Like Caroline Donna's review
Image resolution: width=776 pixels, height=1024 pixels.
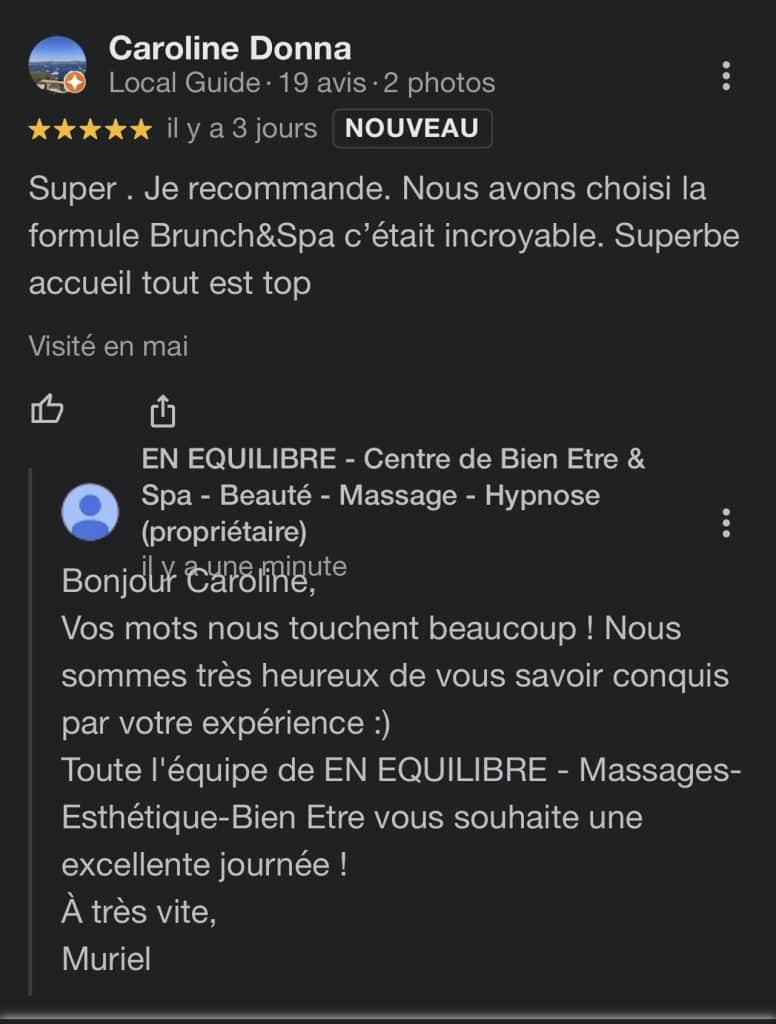click(x=47, y=409)
